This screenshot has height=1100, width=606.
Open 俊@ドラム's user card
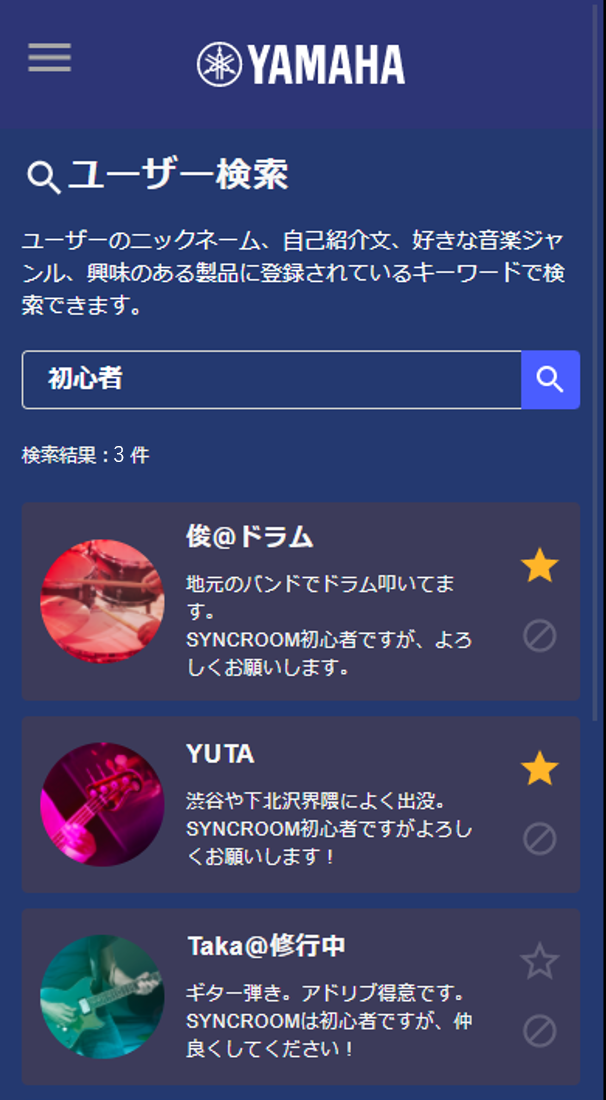[301, 601]
